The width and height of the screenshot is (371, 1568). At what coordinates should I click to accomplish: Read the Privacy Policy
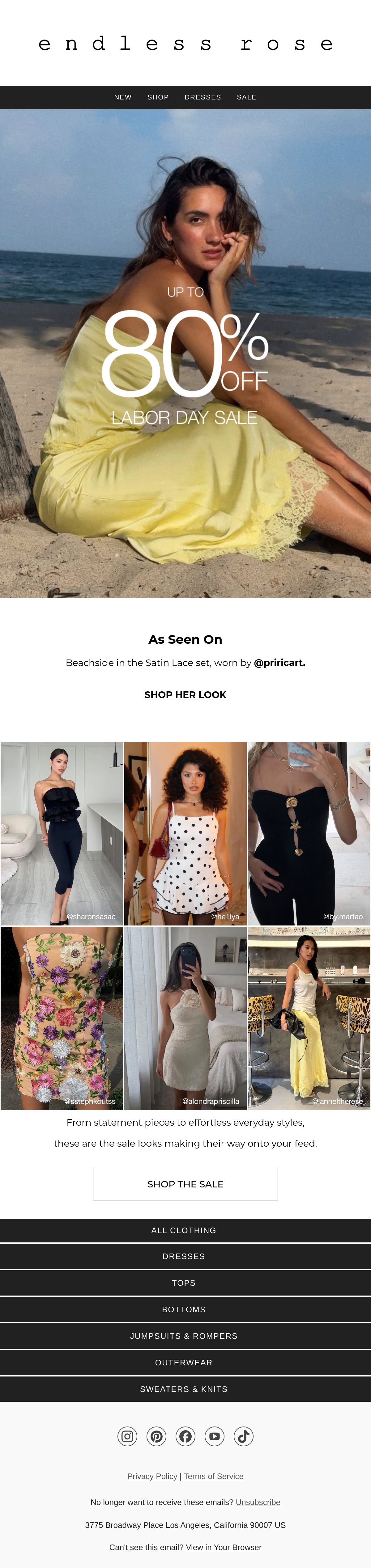152,1476
